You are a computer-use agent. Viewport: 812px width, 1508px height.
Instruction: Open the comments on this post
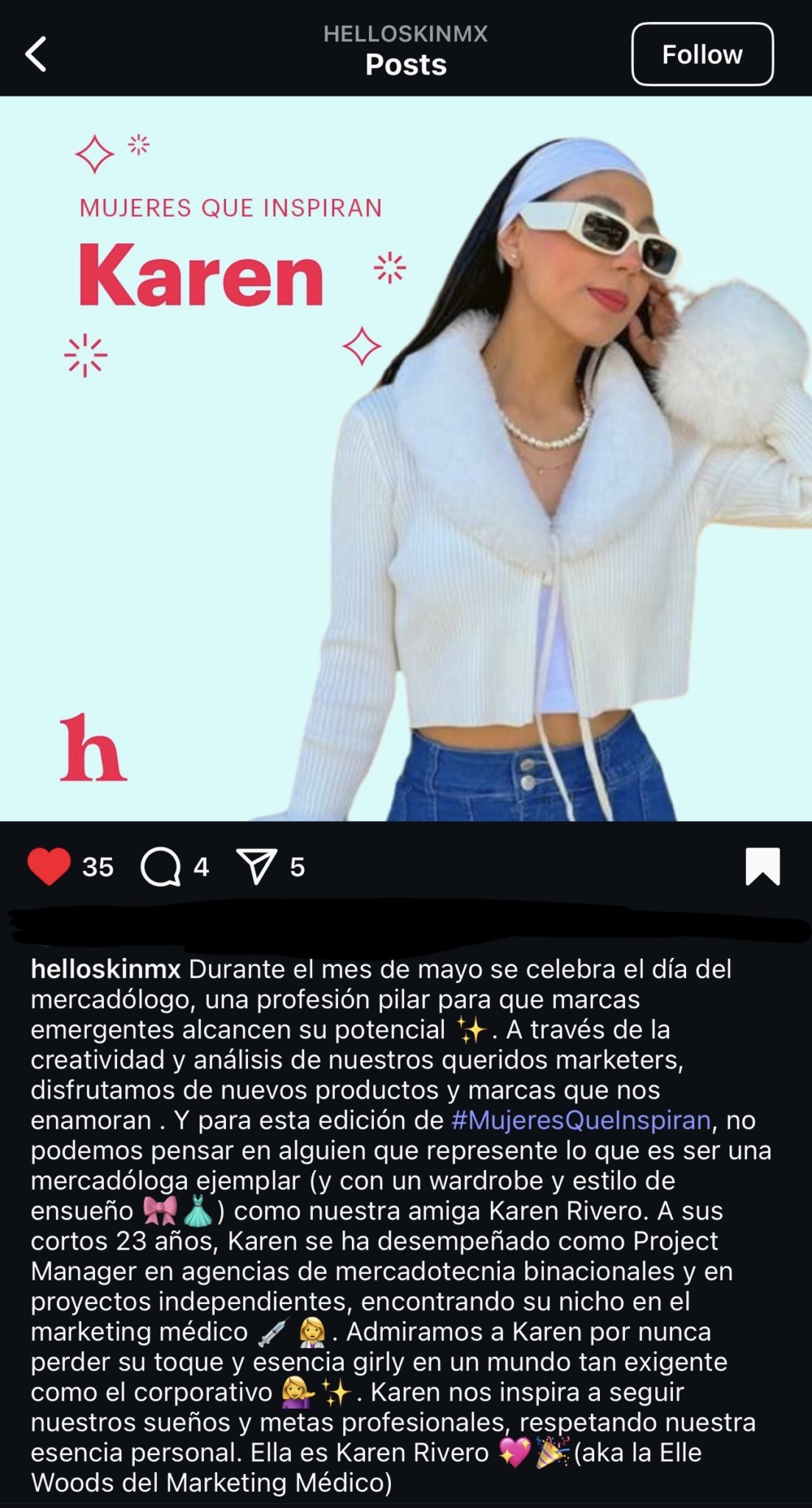[161, 867]
